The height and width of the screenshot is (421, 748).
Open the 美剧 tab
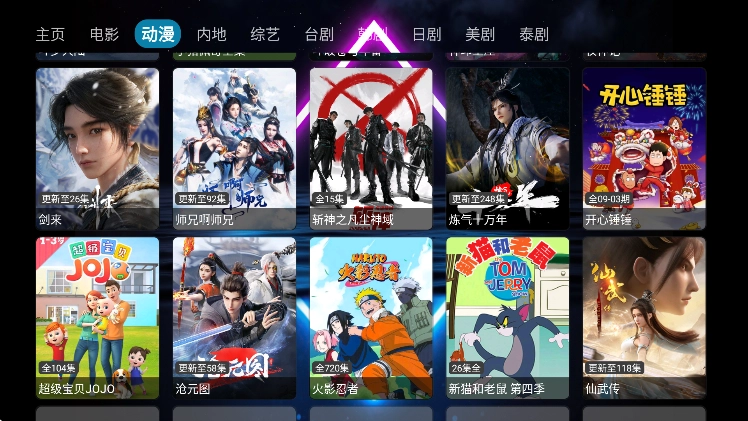(480, 34)
